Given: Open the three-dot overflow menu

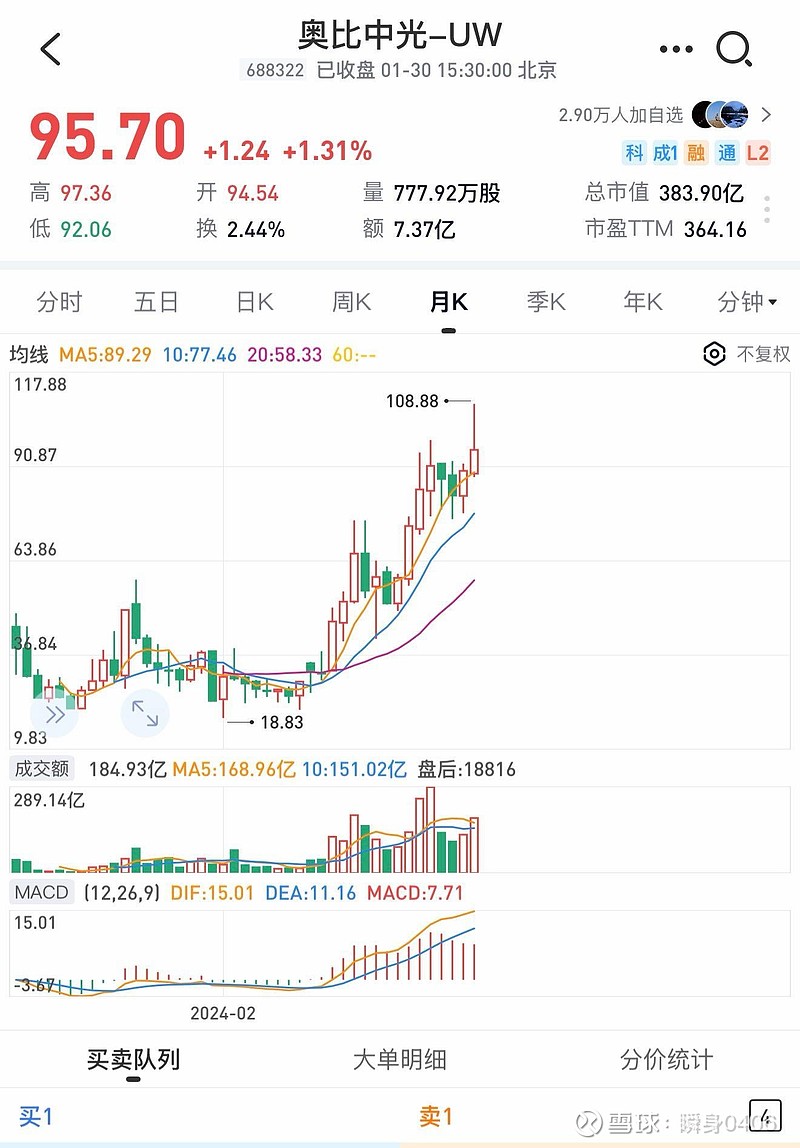Looking at the screenshot, I should [676, 49].
